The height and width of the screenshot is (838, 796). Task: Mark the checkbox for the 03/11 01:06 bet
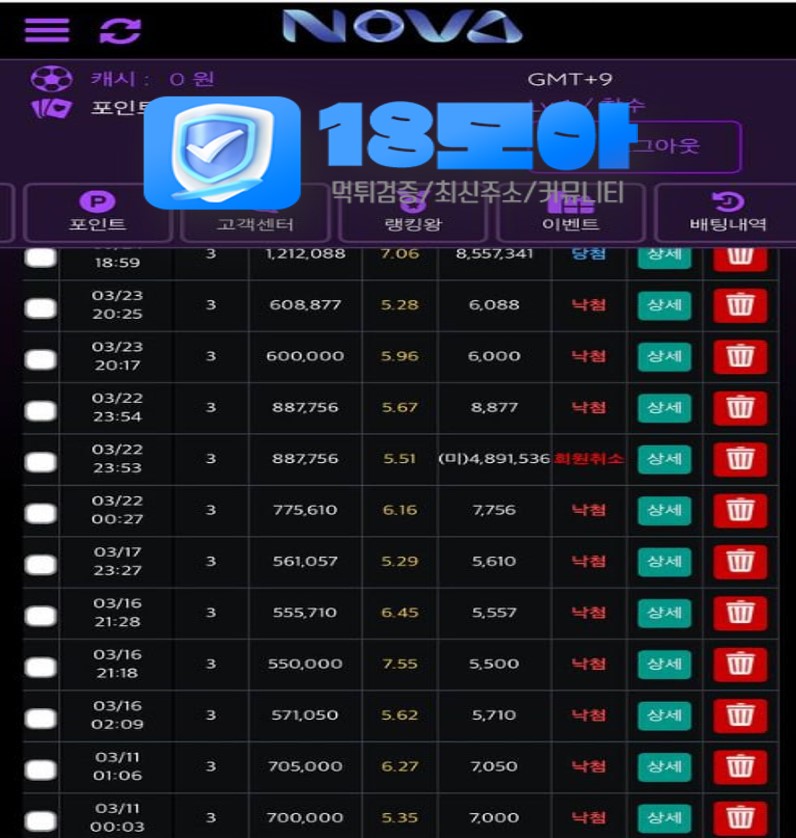pyautogui.click(x=41, y=769)
